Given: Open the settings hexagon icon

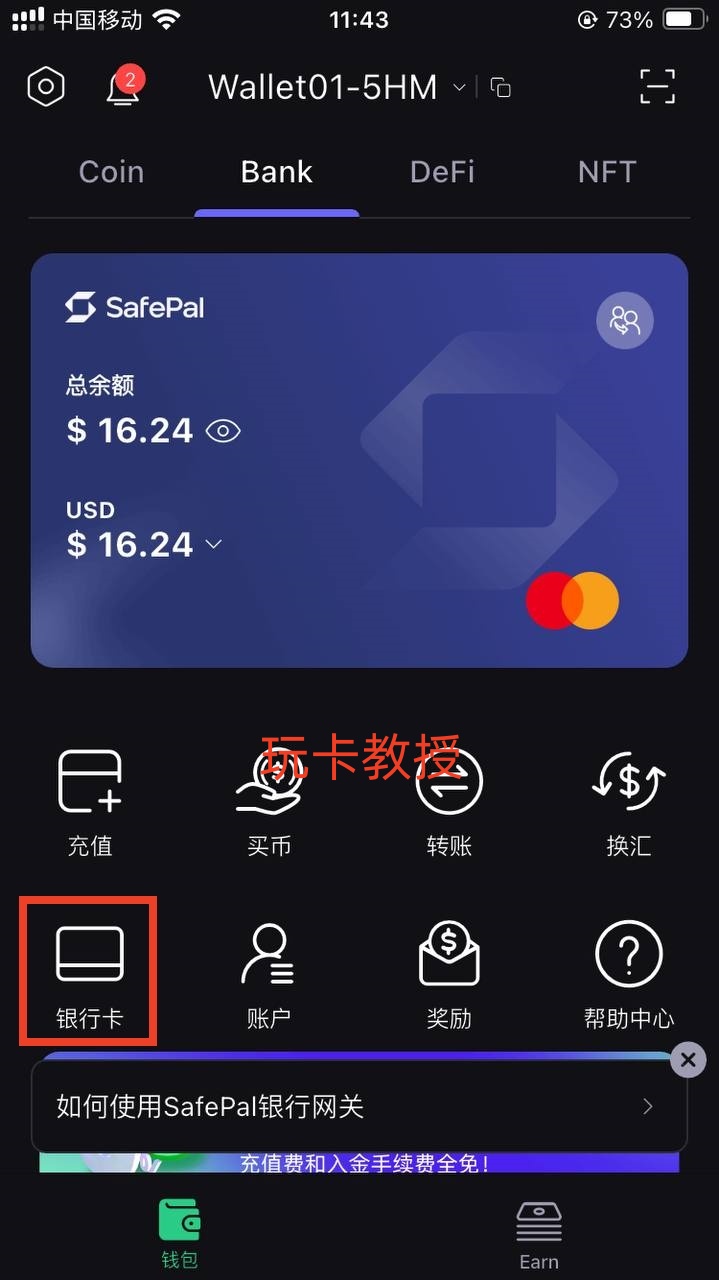Looking at the screenshot, I should 45,87.
